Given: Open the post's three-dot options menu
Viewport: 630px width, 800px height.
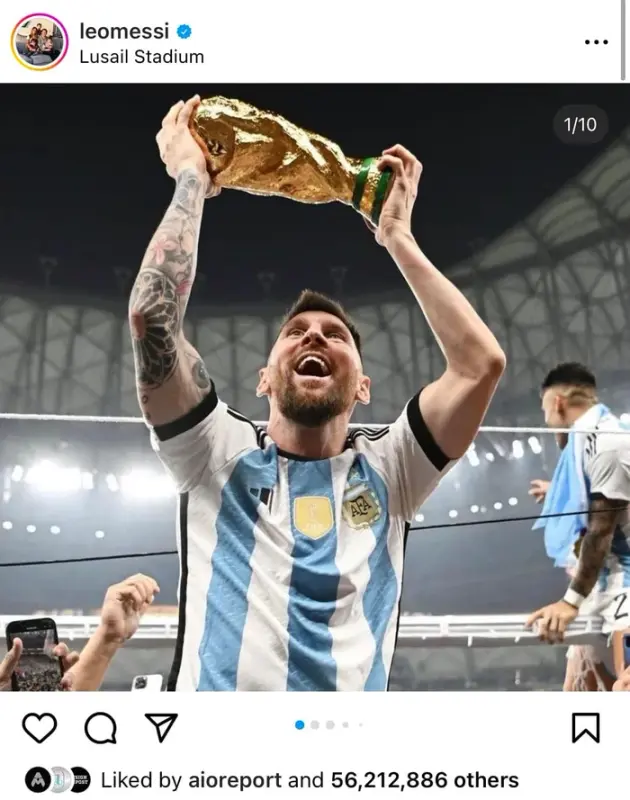Looking at the screenshot, I should (x=595, y=42).
